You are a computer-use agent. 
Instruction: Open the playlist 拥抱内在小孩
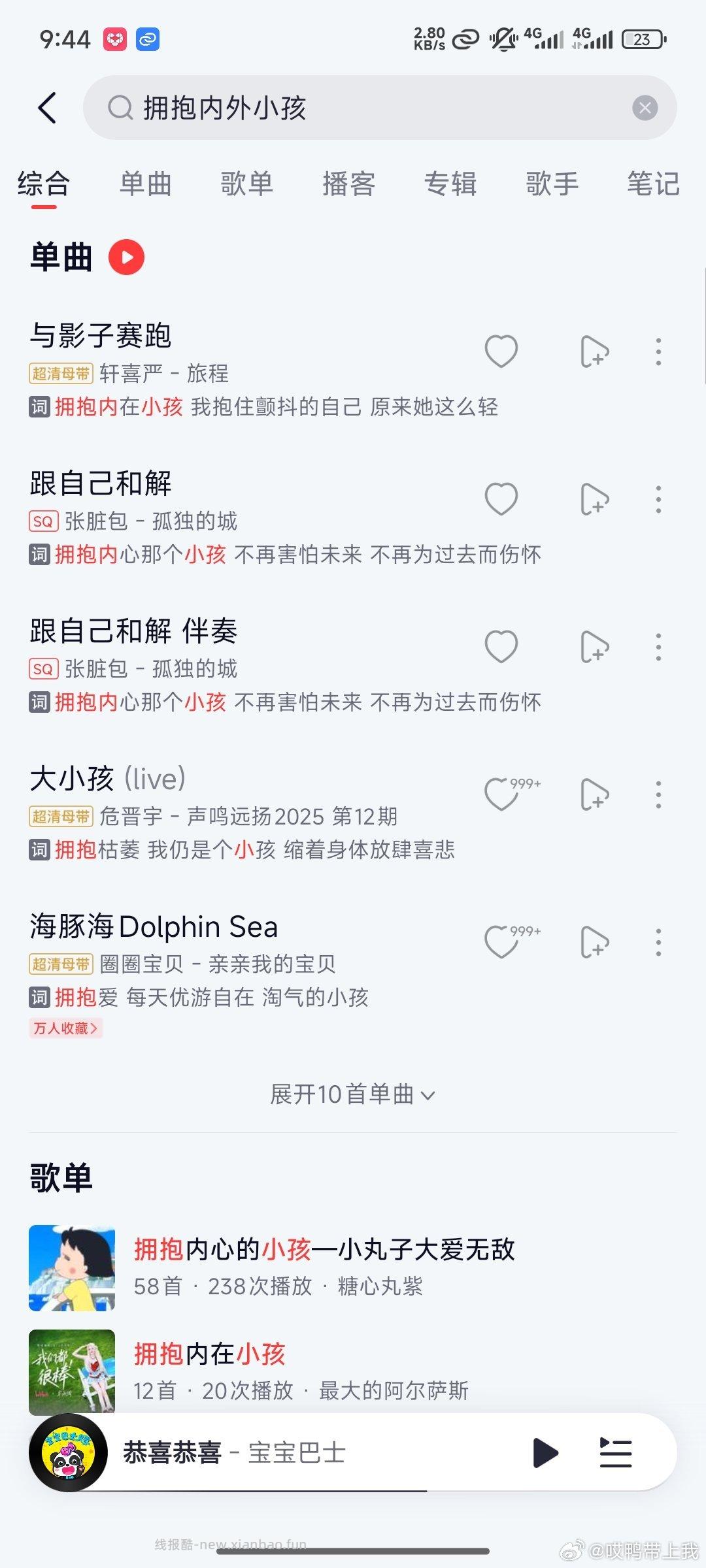point(209,1354)
